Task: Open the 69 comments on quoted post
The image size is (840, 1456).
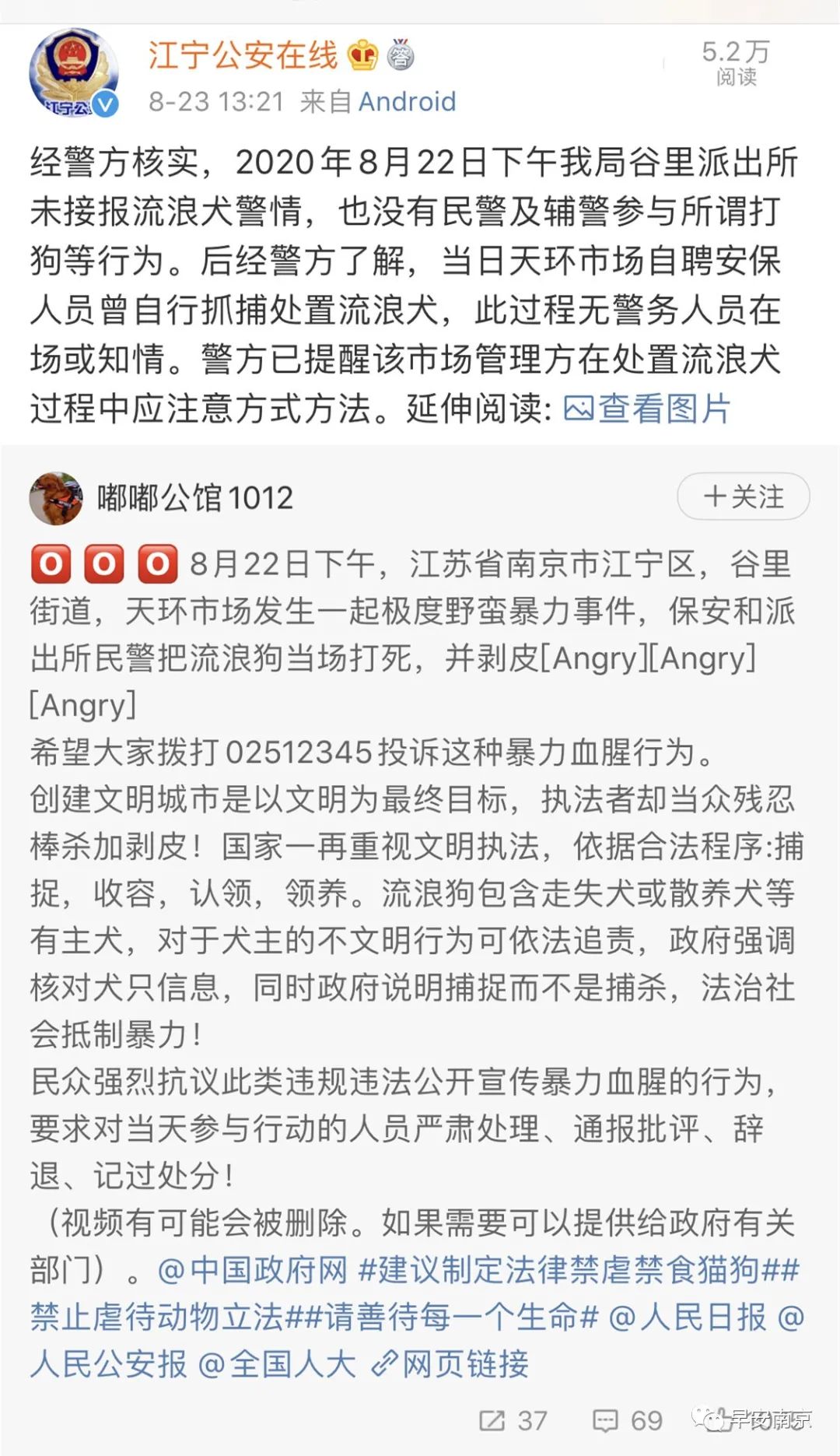Action: tap(628, 1421)
